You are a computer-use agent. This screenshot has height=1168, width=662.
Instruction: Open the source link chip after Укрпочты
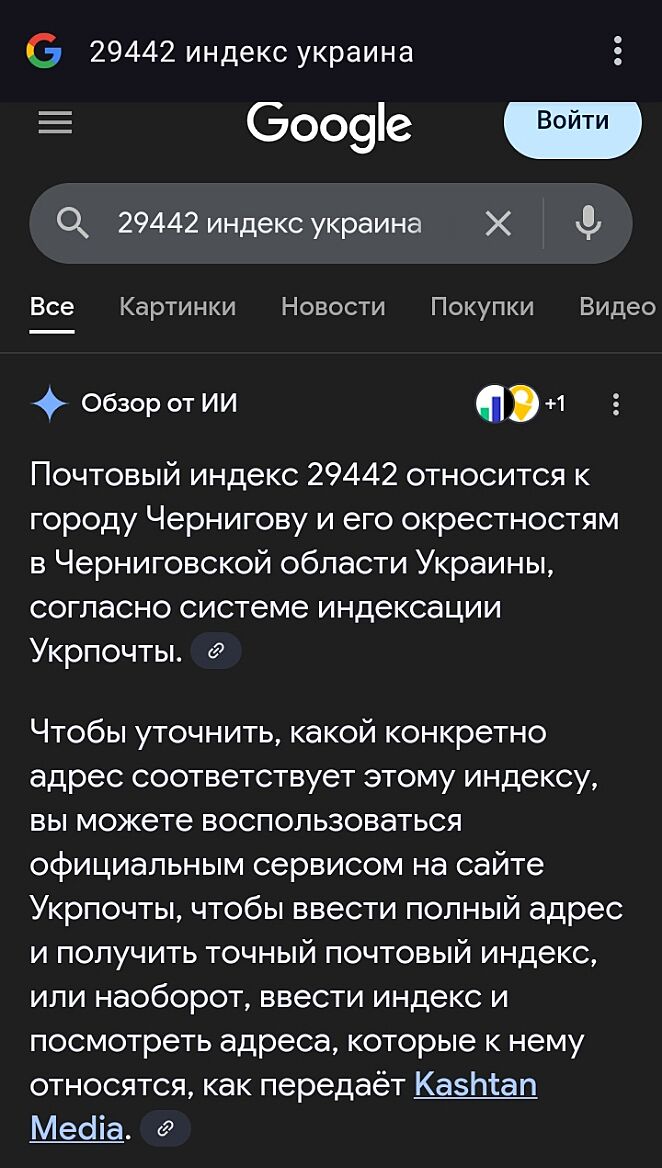(x=215, y=652)
